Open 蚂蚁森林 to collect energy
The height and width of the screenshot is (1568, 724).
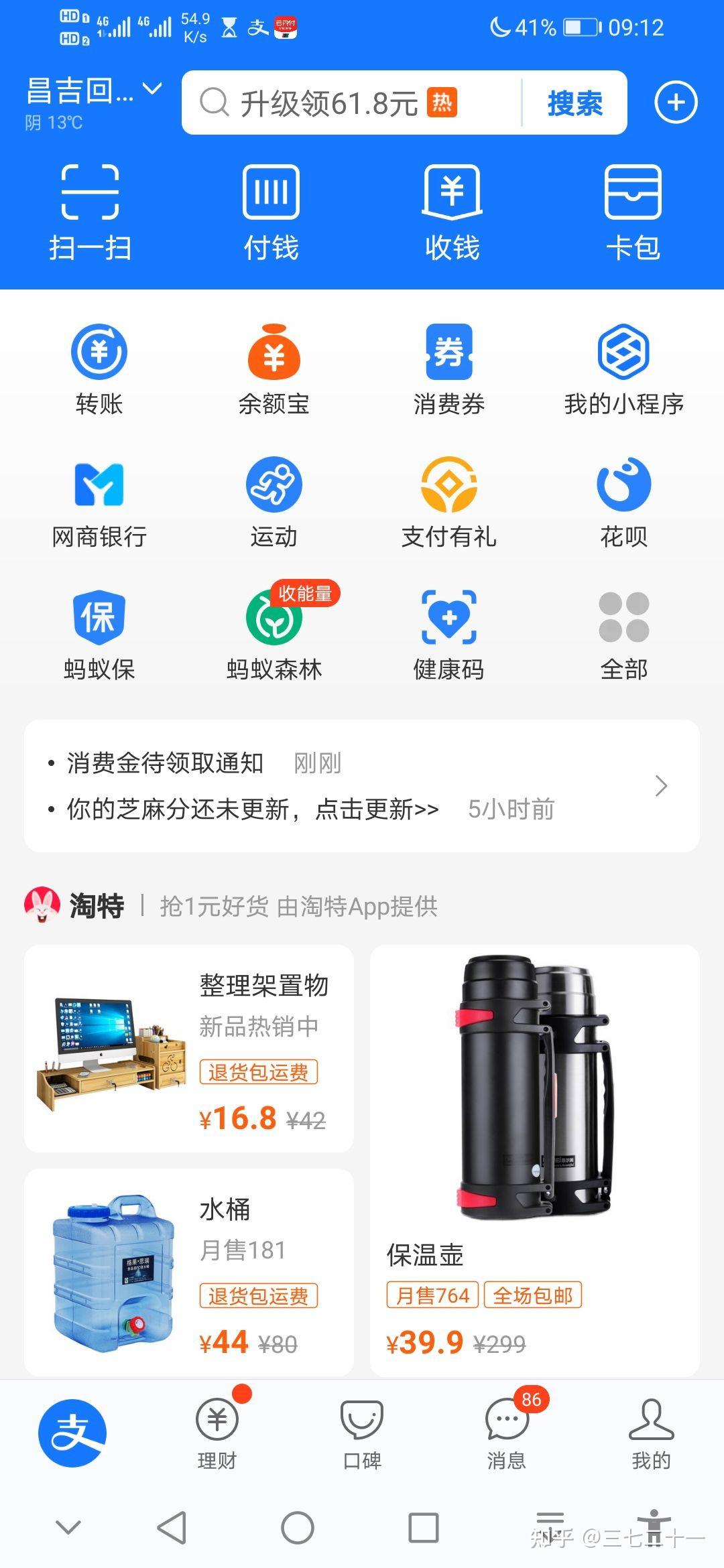click(x=274, y=635)
